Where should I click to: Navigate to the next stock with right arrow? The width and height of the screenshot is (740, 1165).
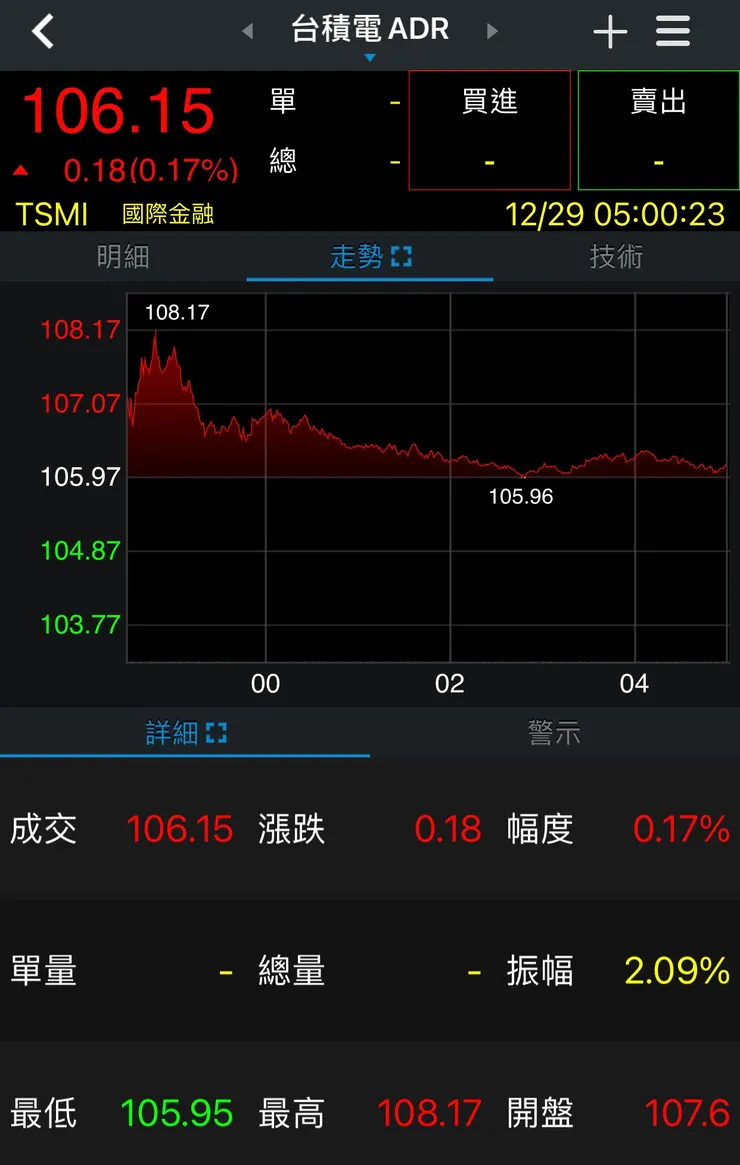(x=494, y=31)
